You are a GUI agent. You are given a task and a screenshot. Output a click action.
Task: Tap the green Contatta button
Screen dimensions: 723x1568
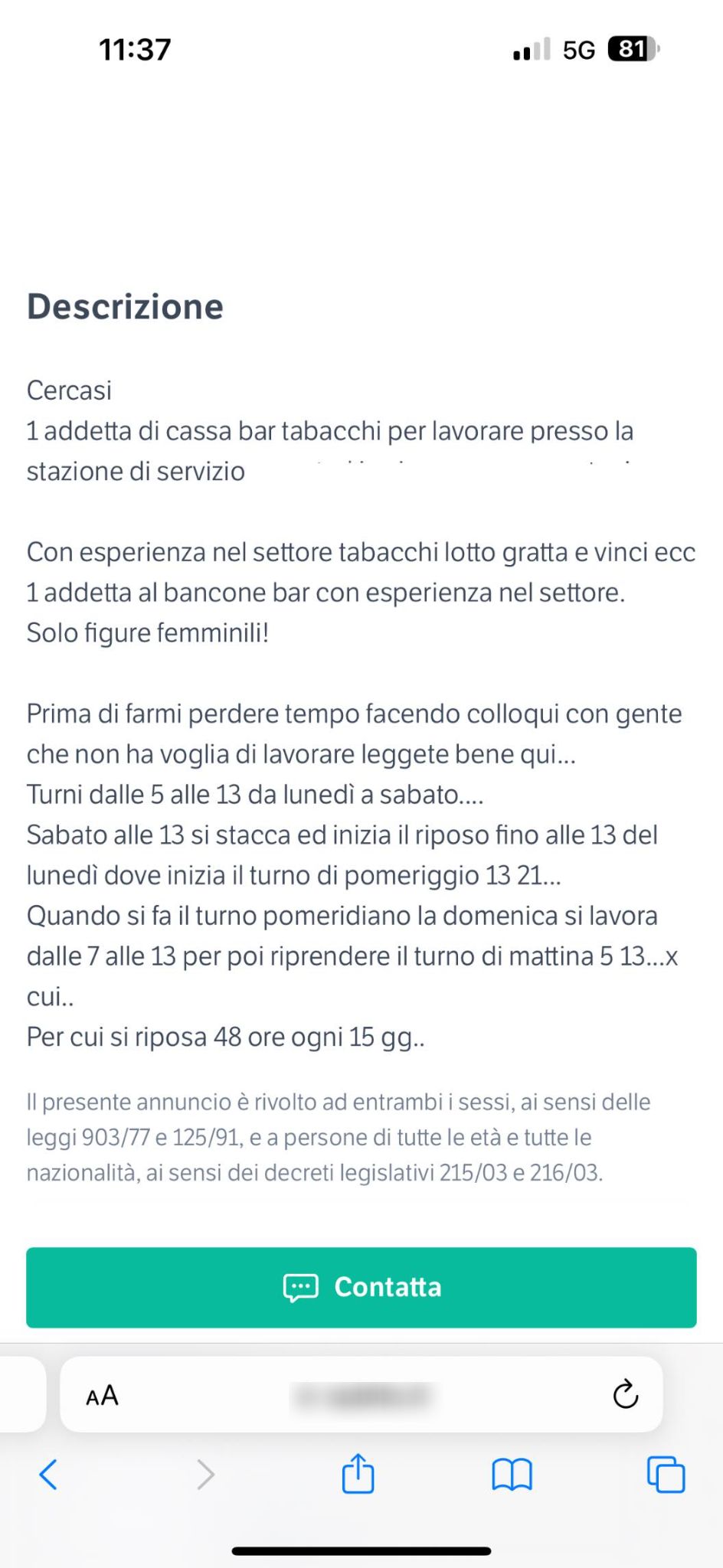tap(361, 1287)
